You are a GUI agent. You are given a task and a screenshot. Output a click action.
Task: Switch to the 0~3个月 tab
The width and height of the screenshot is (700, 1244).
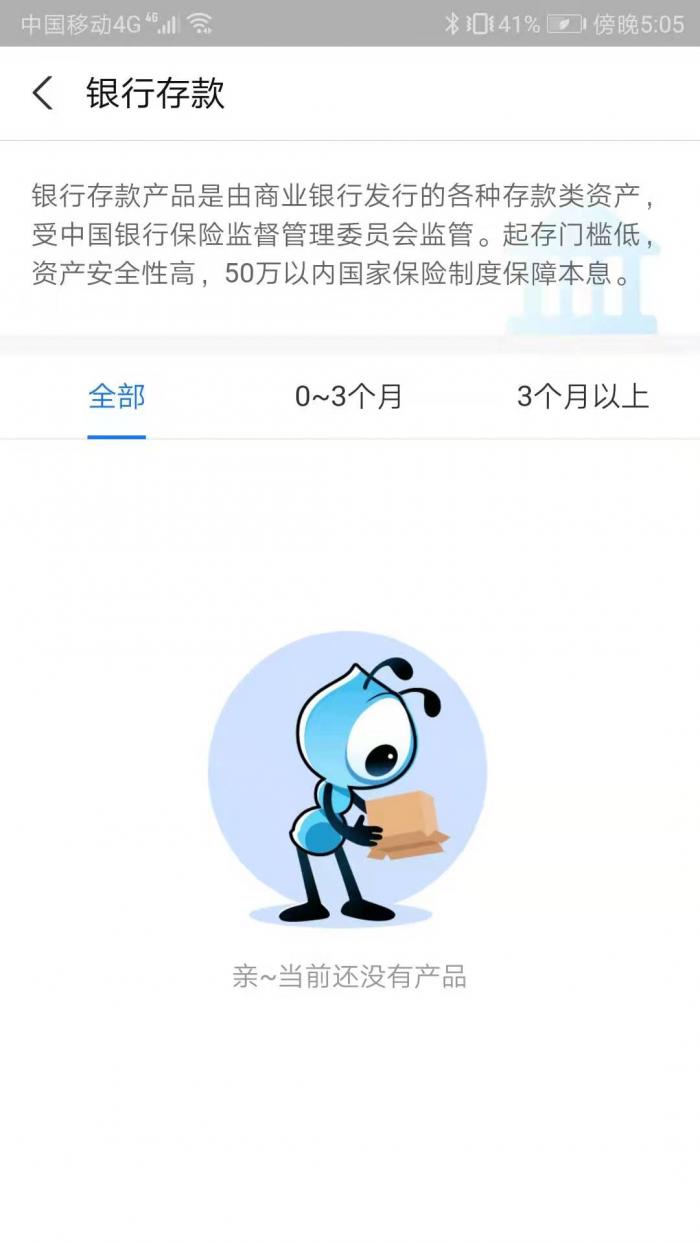click(x=348, y=397)
